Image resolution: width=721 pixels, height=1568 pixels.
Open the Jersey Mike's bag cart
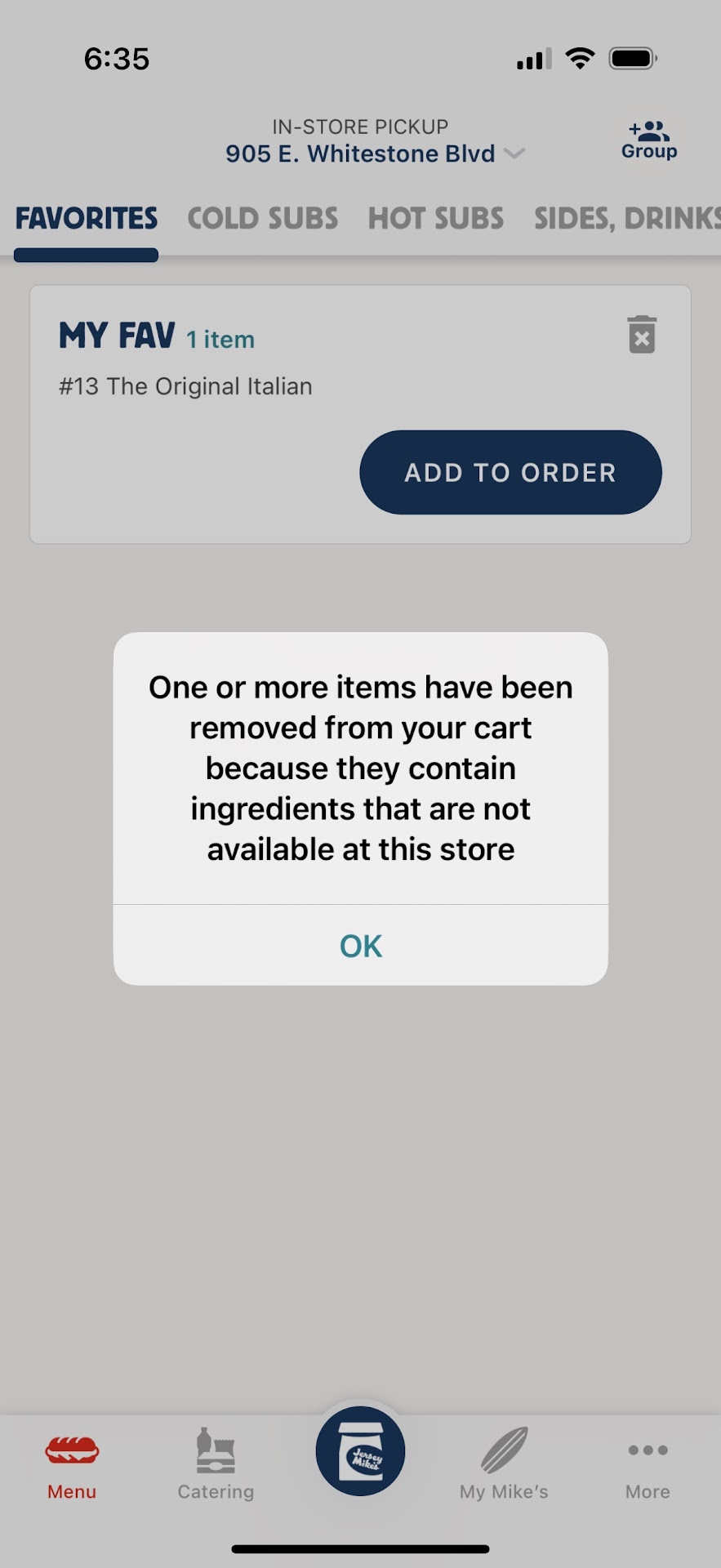360,1451
